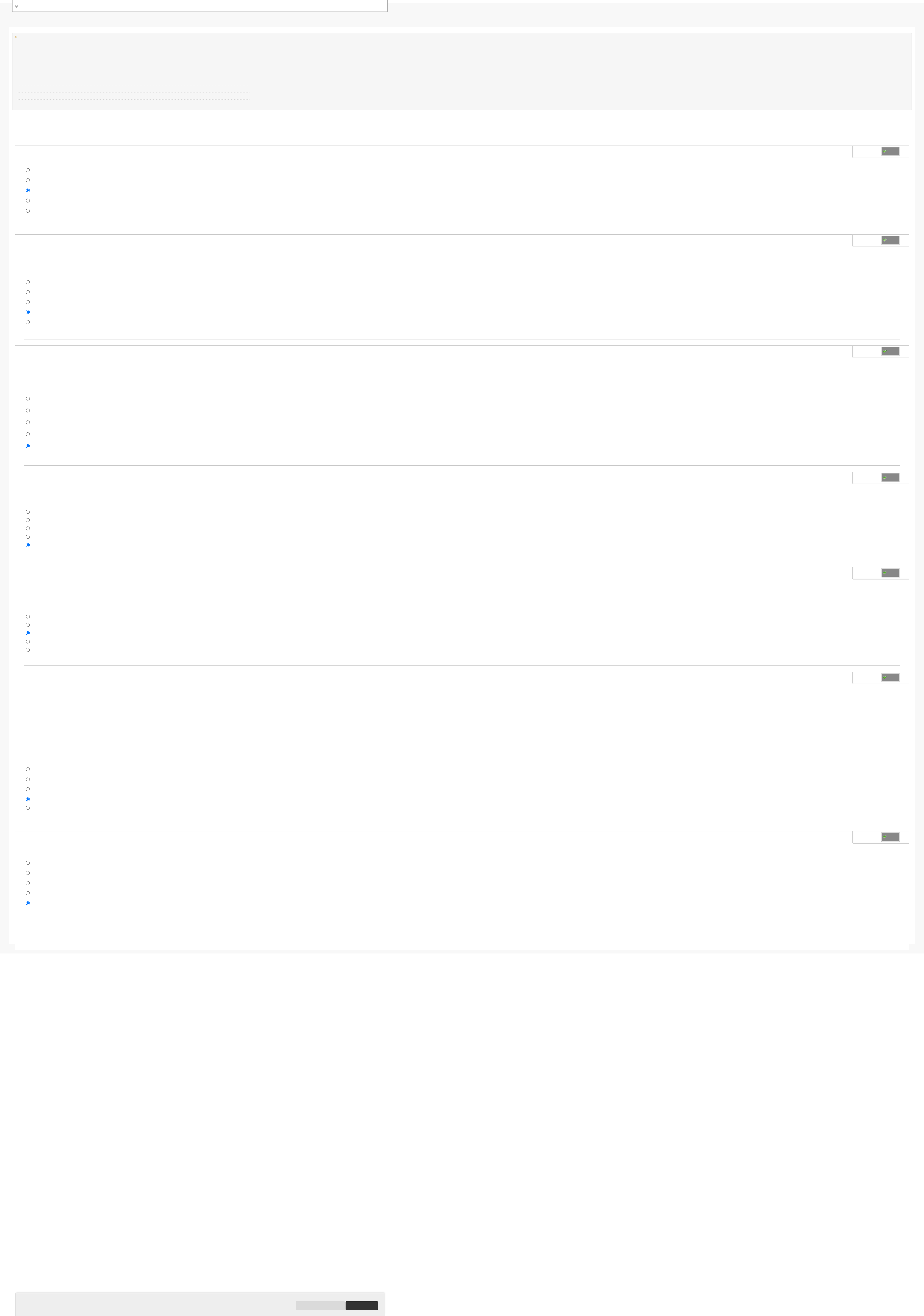Tap the green check button on question one
The image size is (924, 1316).
890,151
